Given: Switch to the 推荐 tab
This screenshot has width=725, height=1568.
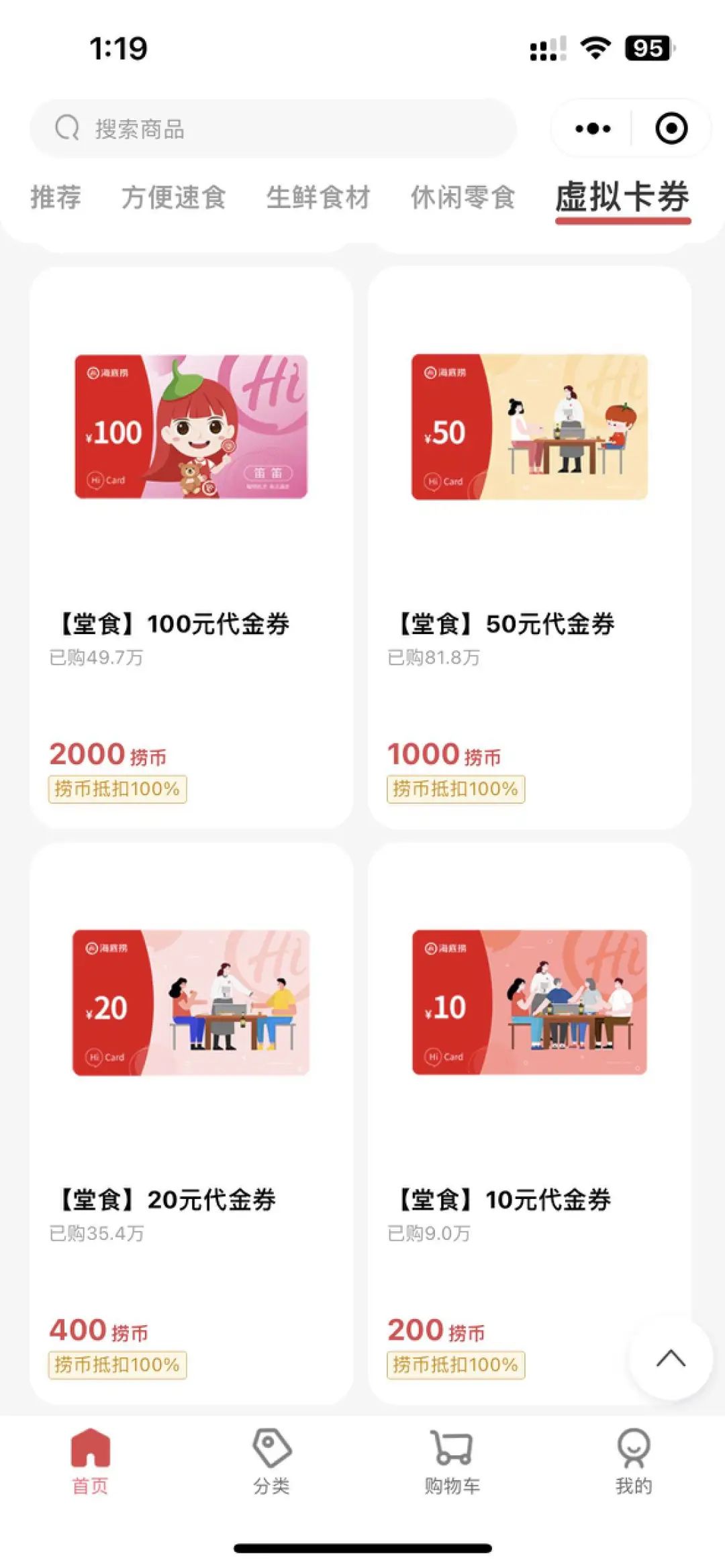Looking at the screenshot, I should point(56,197).
